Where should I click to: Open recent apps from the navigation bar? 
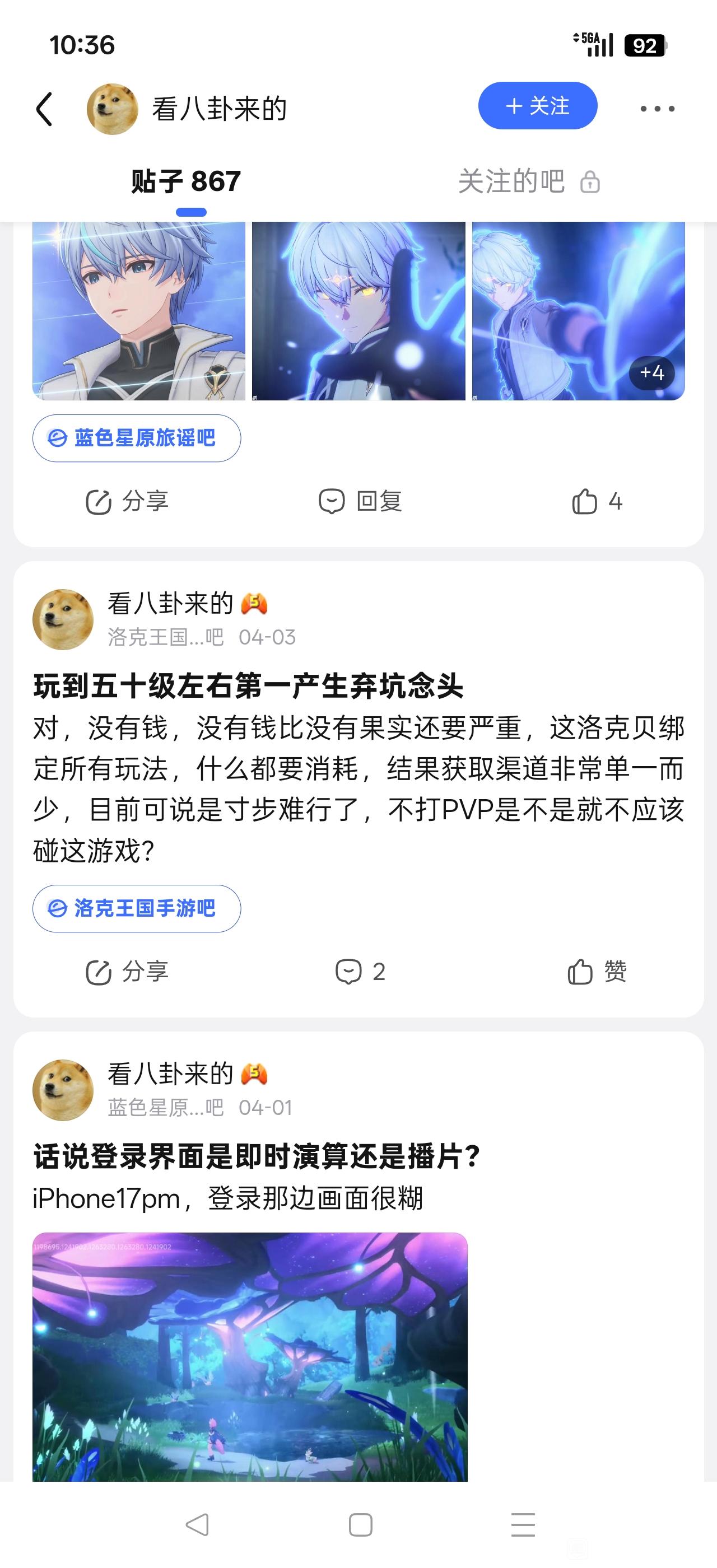[x=523, y=1525]
